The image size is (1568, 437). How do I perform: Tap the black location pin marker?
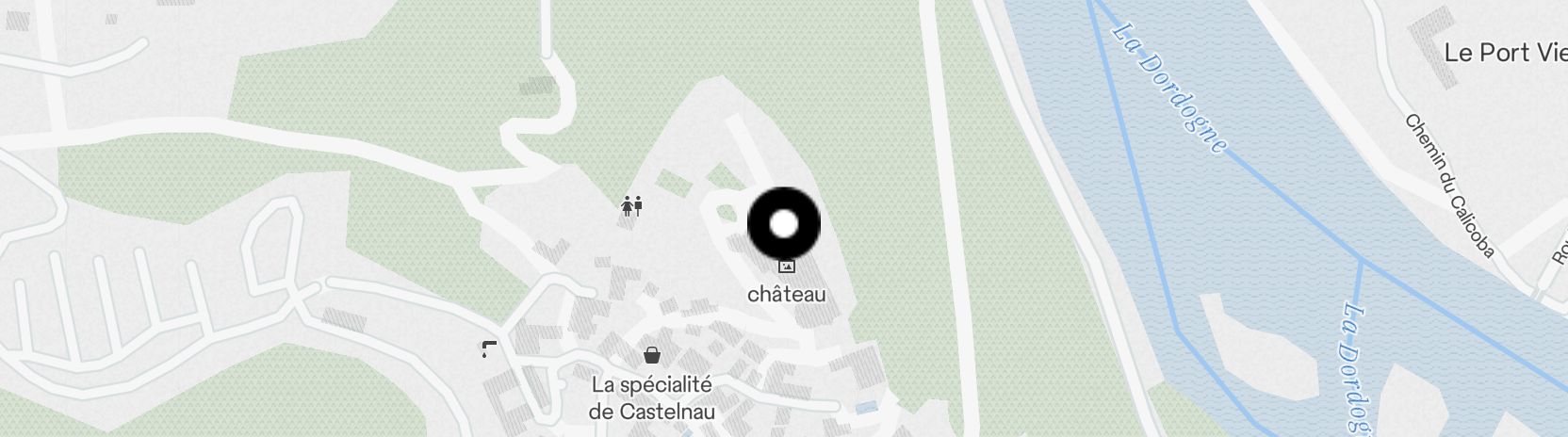tap(784, 224)
